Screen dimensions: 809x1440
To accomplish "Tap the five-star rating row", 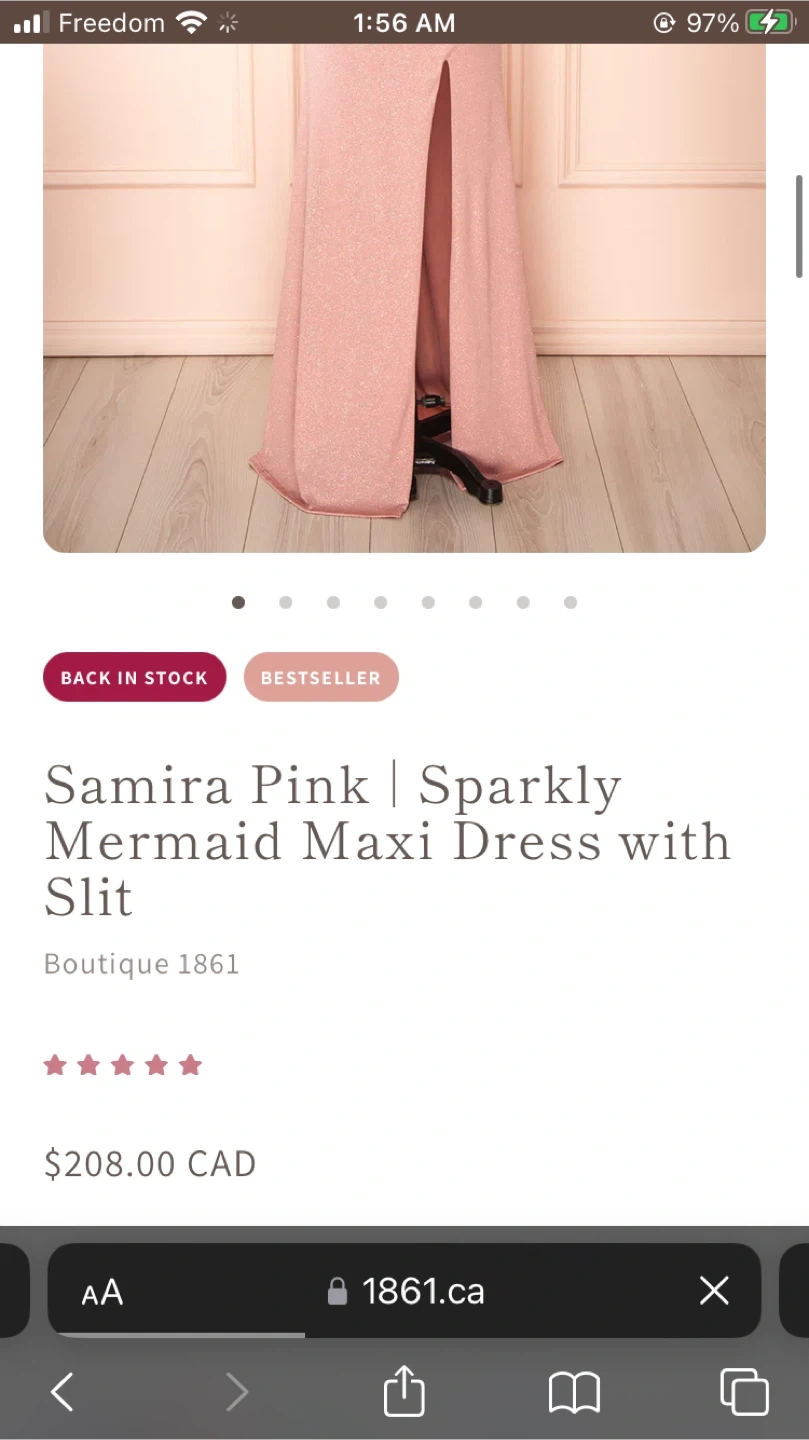I will (122, 1064).
